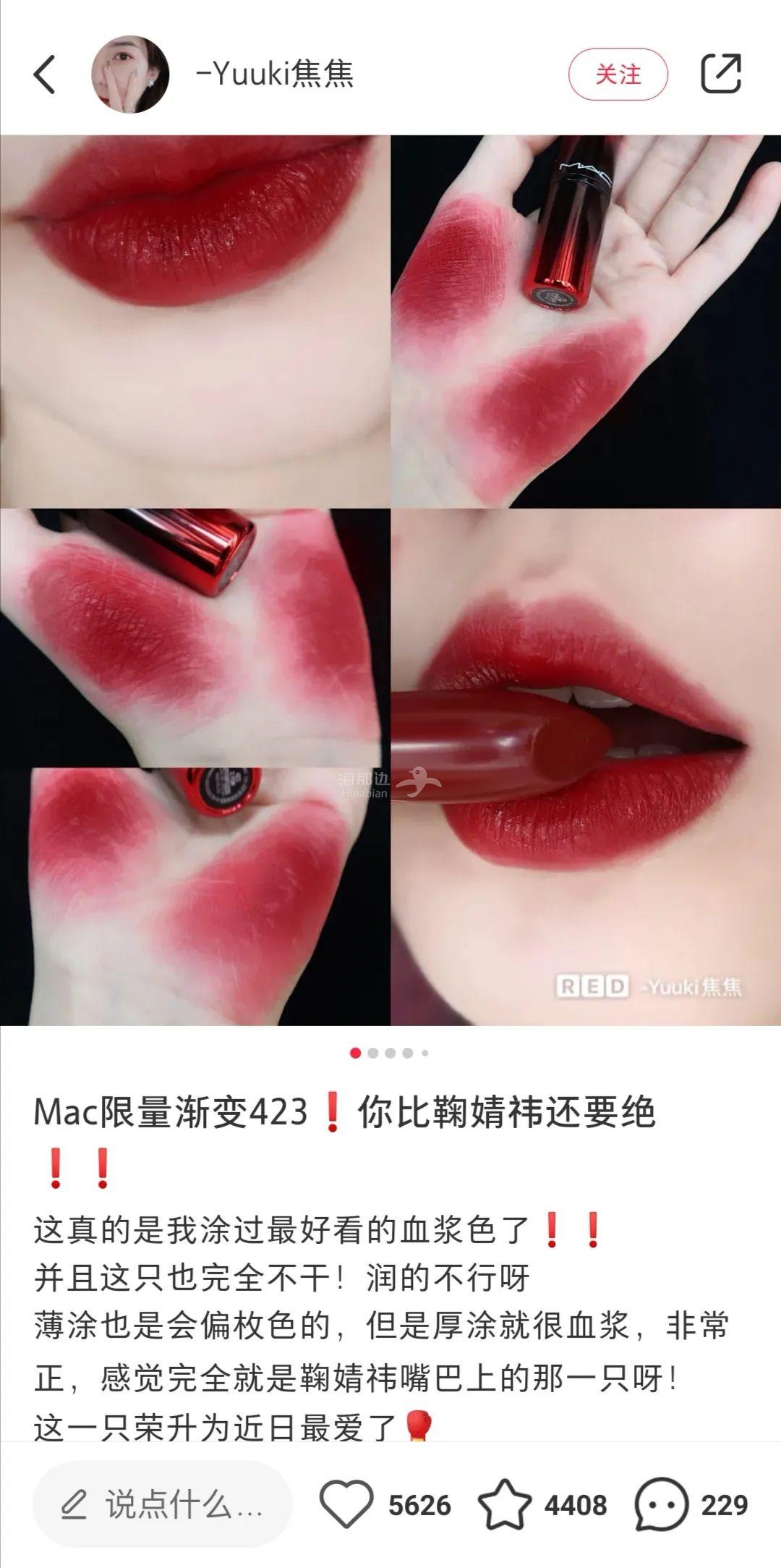Open -Yuuki焦焦's profile avatar
781x1568 pixels.
click(x=130, y=75)
